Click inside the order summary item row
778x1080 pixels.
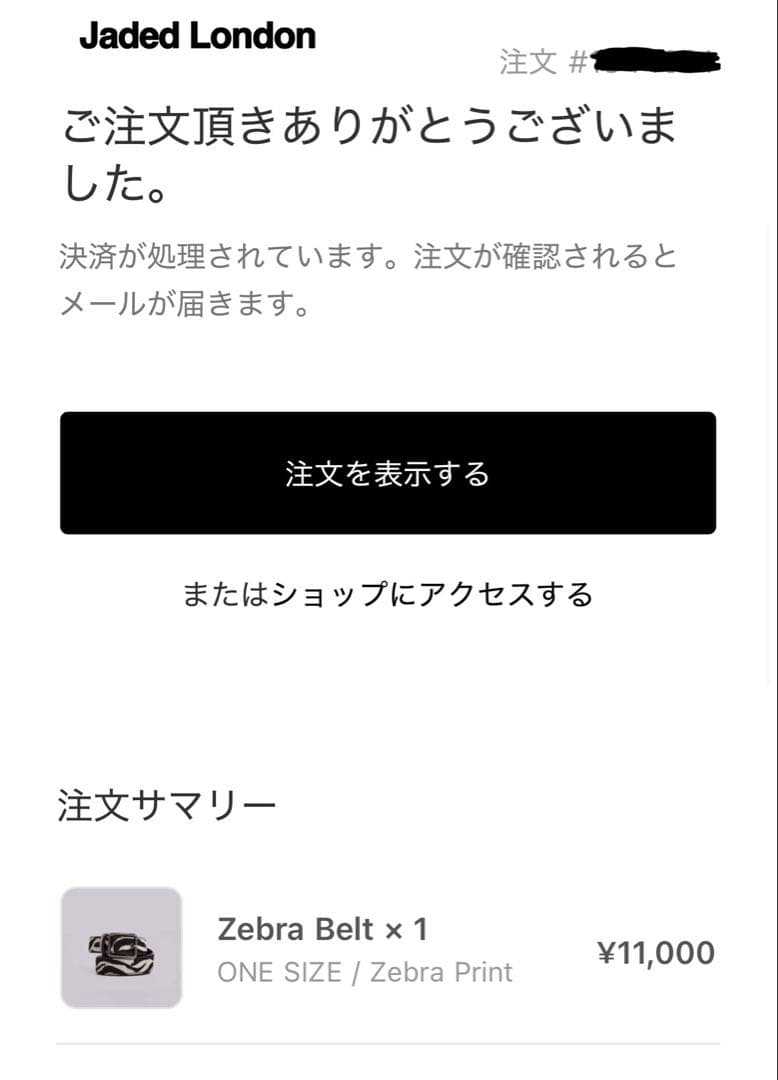(x=388, y=948)
